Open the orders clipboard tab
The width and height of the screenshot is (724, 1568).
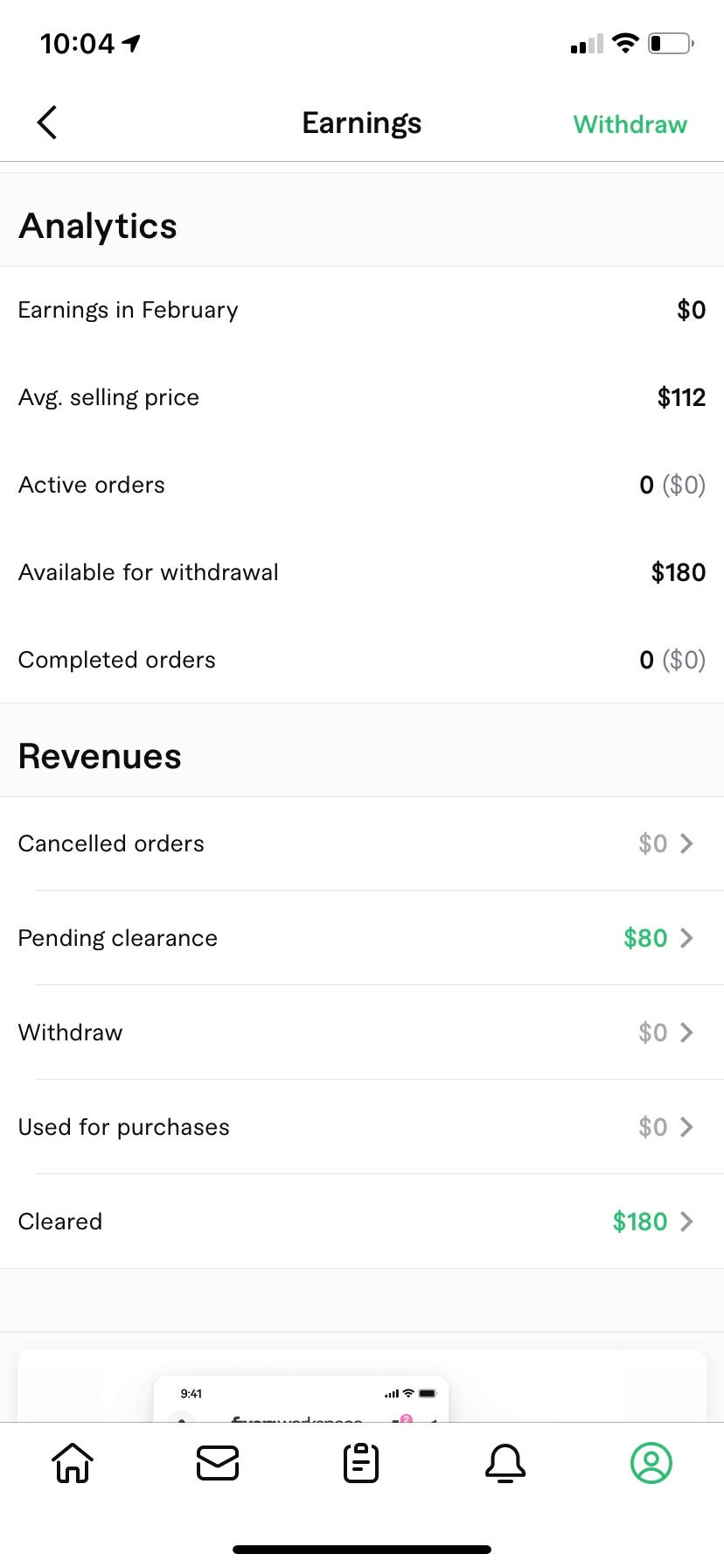coord(361,1463)
